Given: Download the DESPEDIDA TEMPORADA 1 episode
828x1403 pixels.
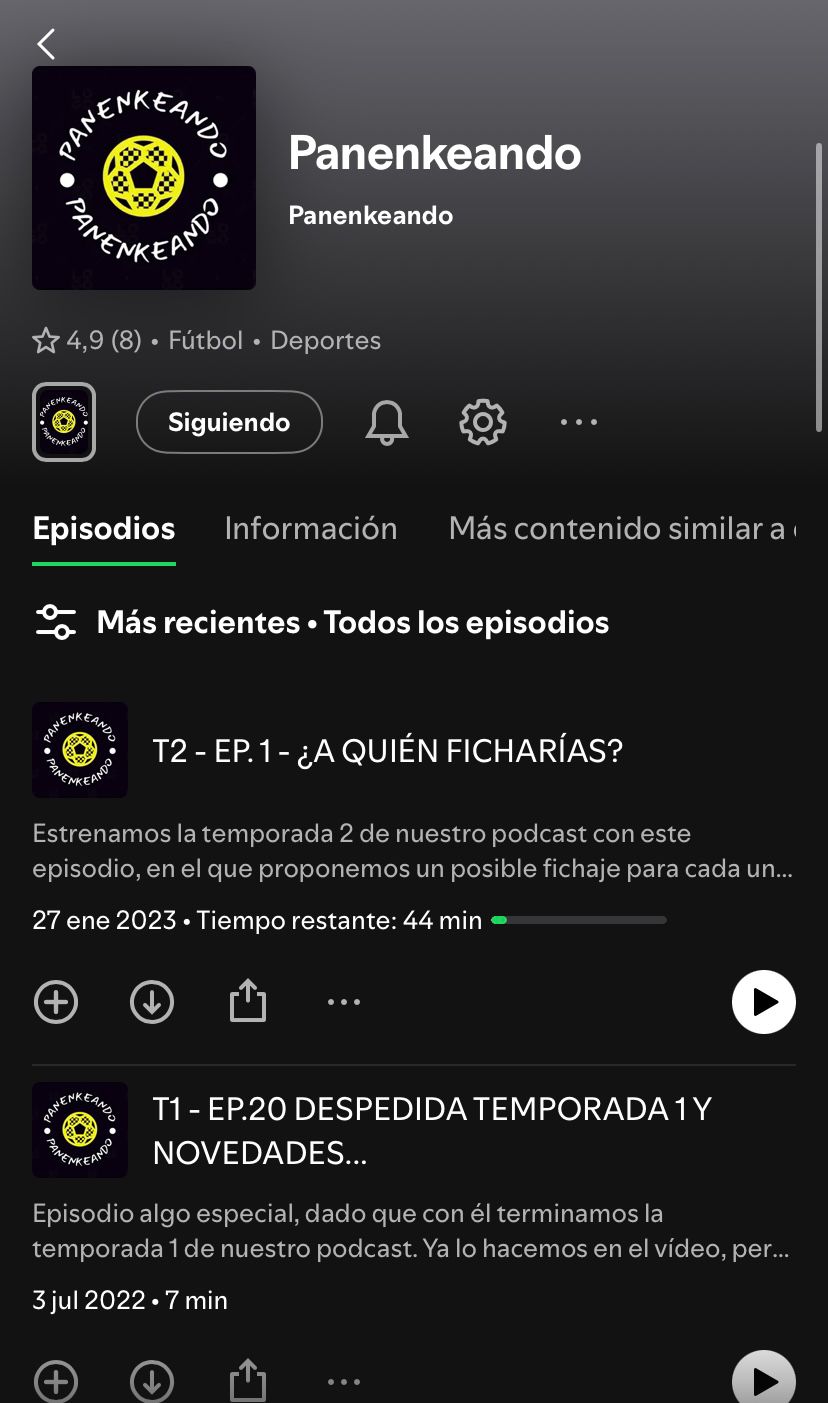Looking at the screenshot, I should coord(152,1380).
